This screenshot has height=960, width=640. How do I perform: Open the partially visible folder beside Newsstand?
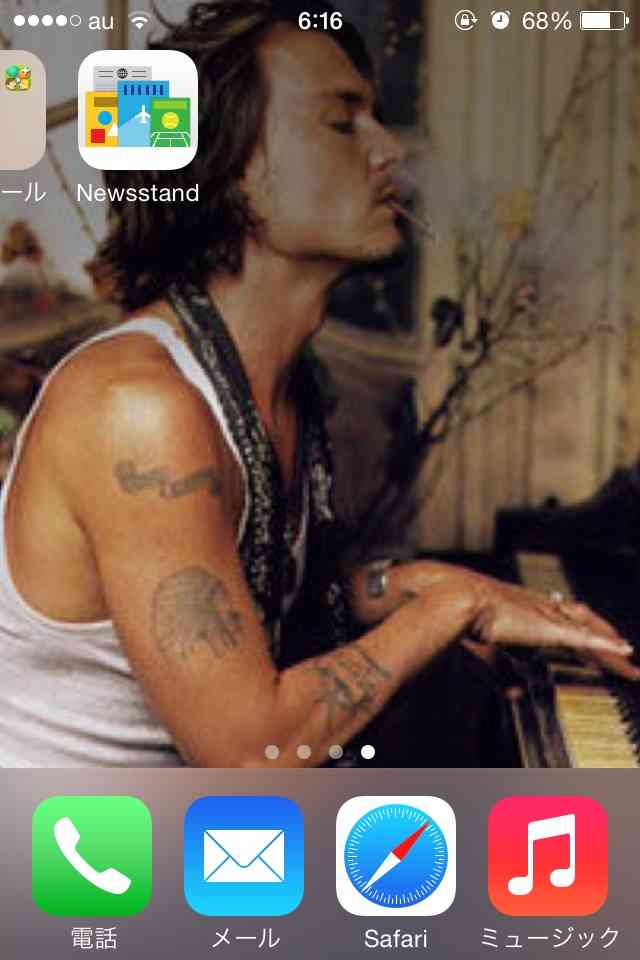pyautogui.click(x=20, y=111)
